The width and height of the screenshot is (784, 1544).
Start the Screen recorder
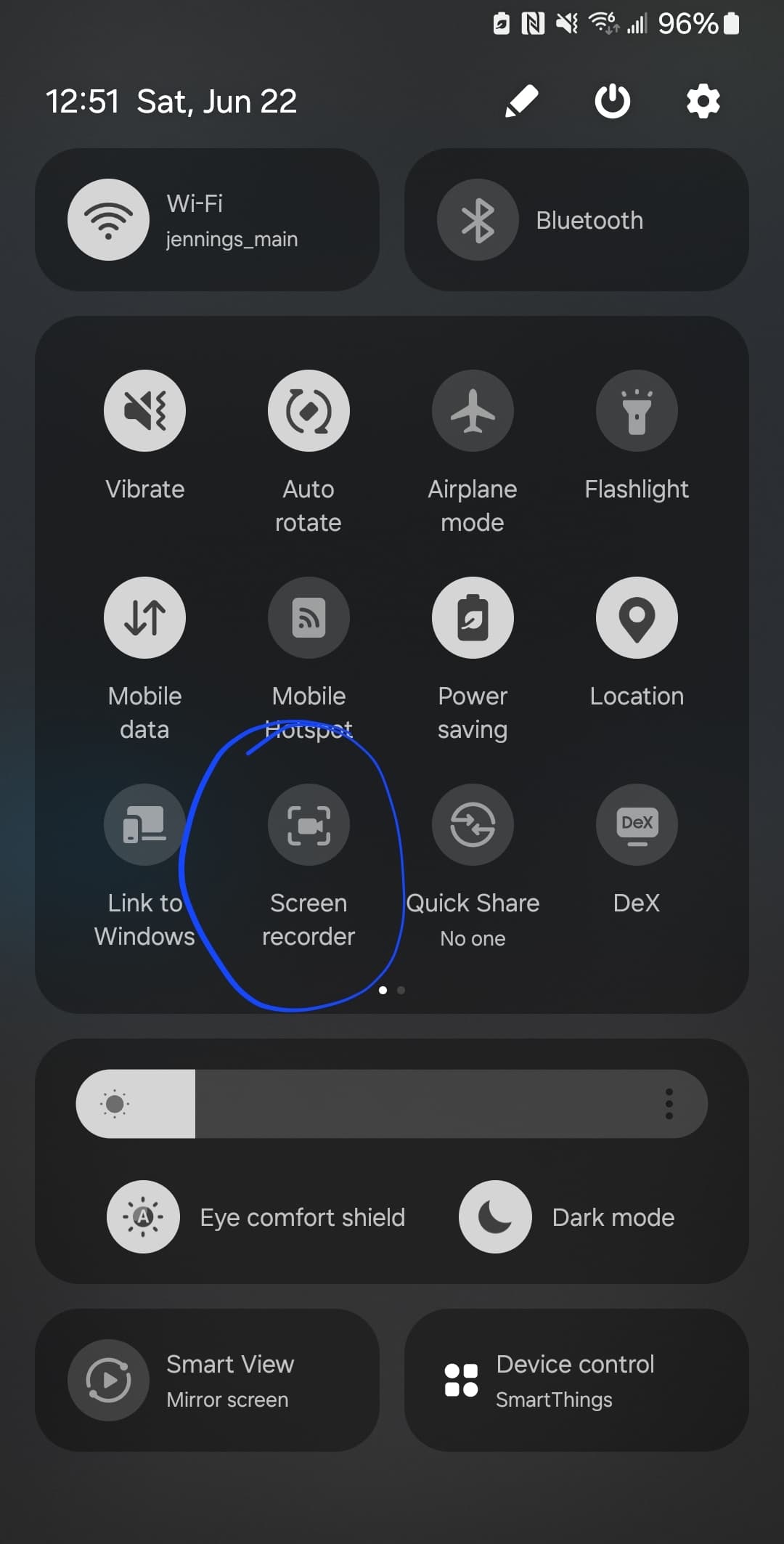309,825
